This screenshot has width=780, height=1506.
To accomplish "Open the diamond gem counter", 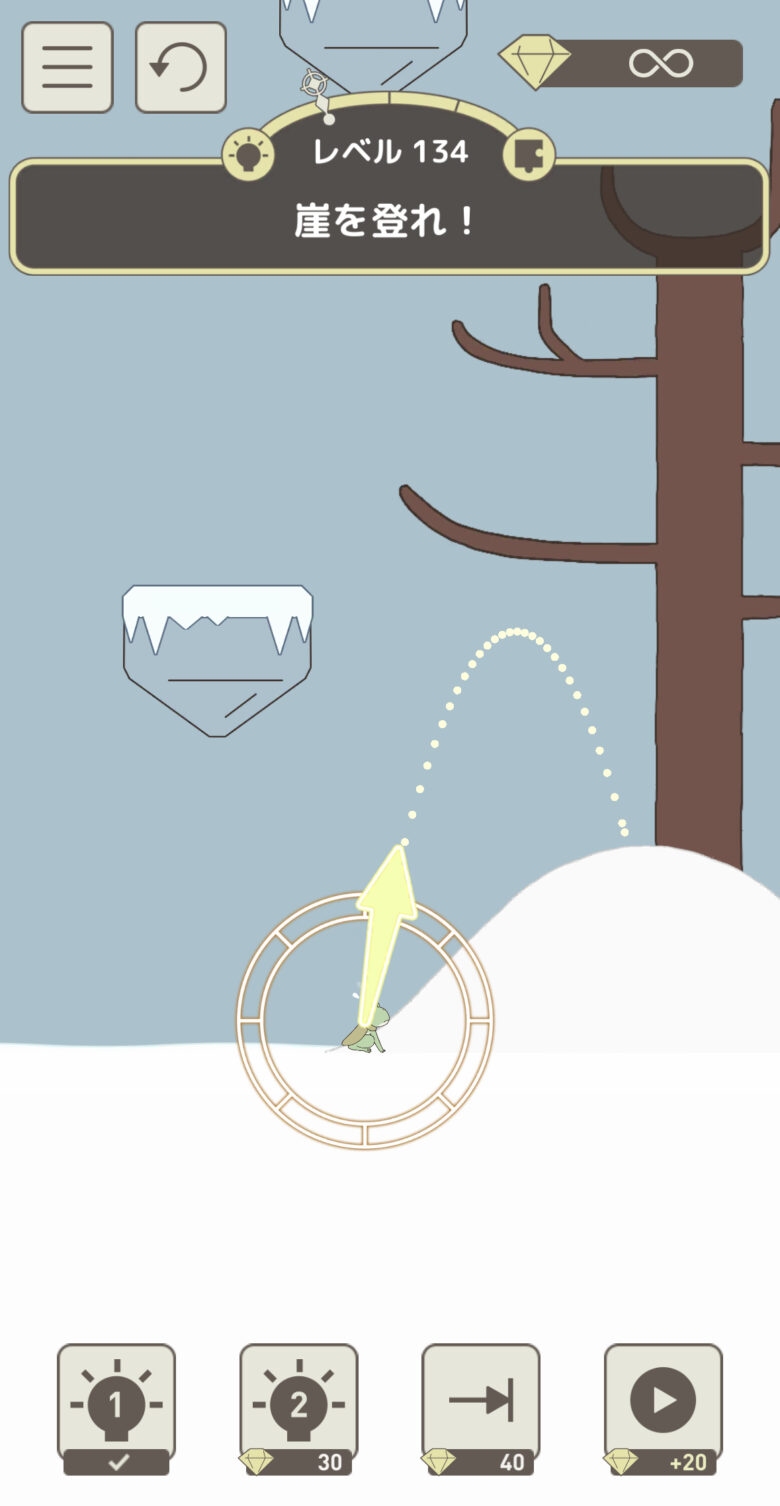I will 622,64.
